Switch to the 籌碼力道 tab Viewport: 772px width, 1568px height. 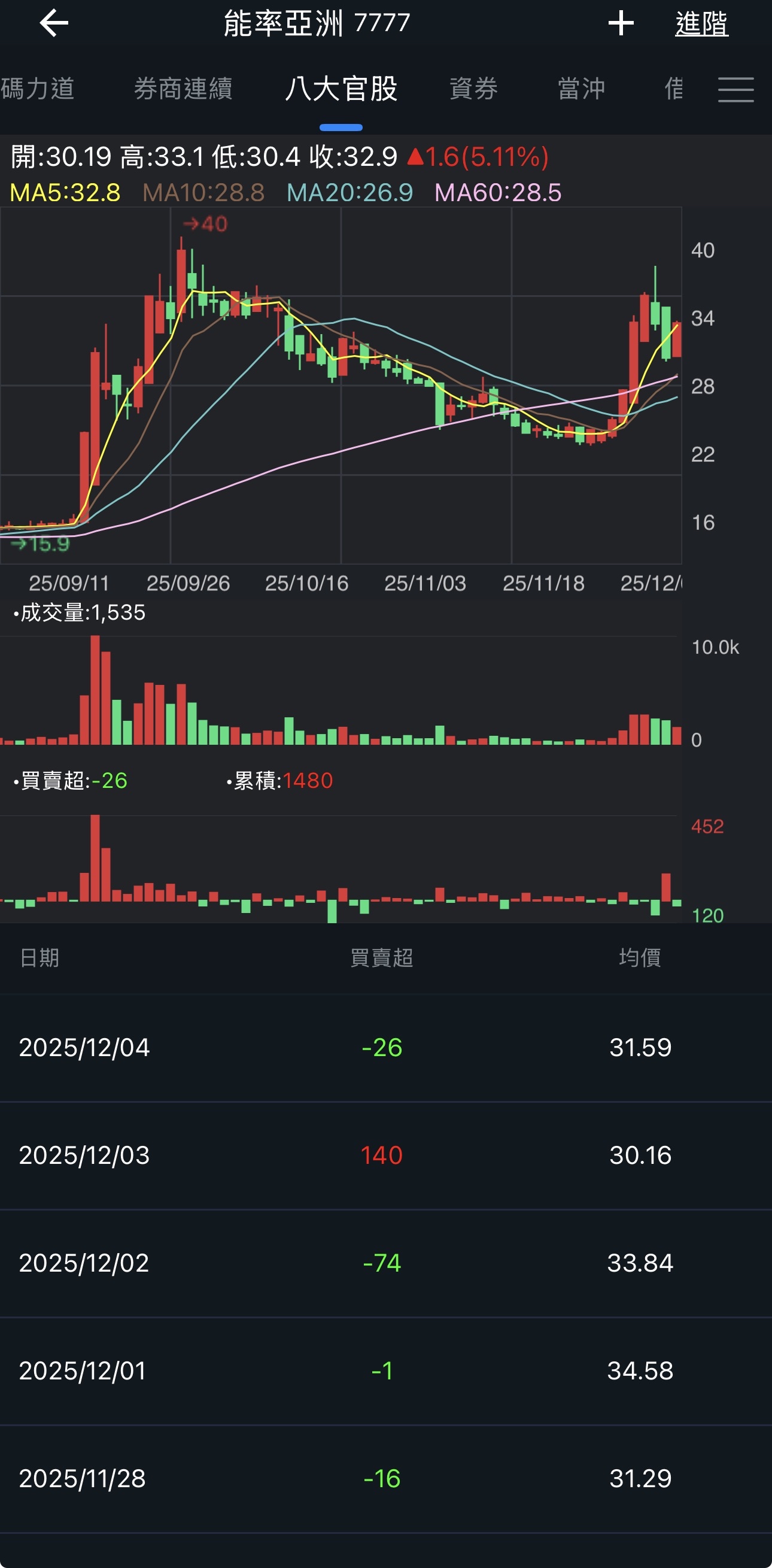(x=38, y=89)
